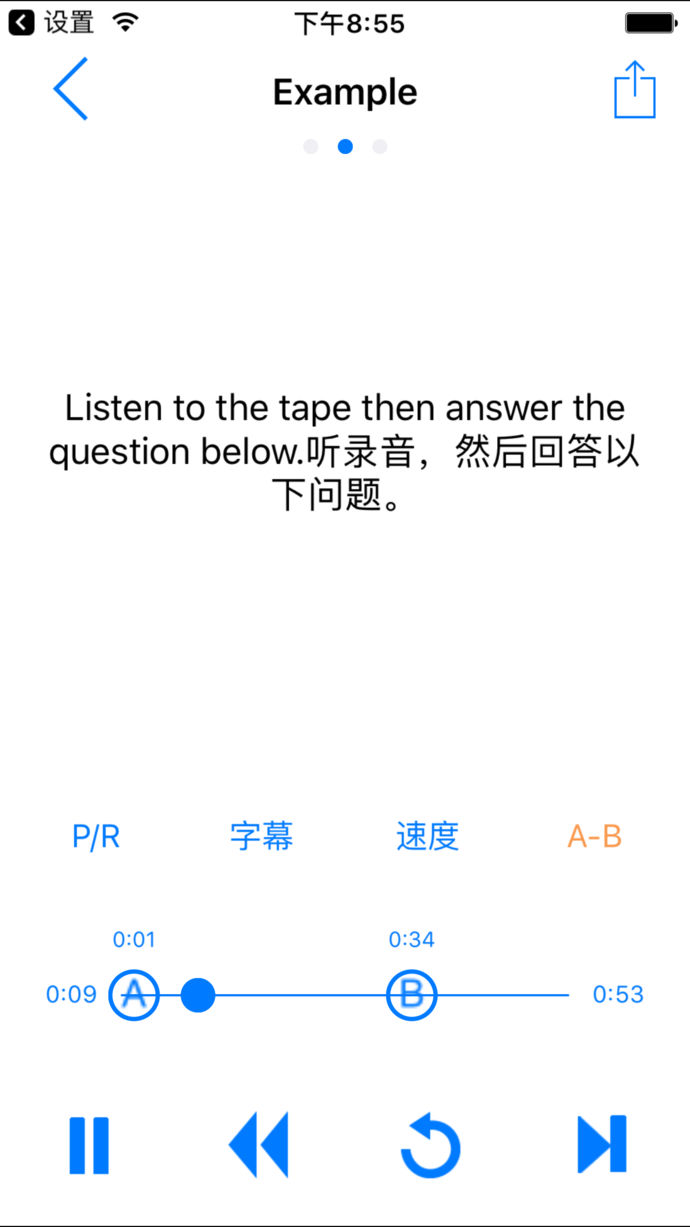This screenshot has width=690, height=1227.
Task: Change playback speed via 速度
Action: (427, 836)
